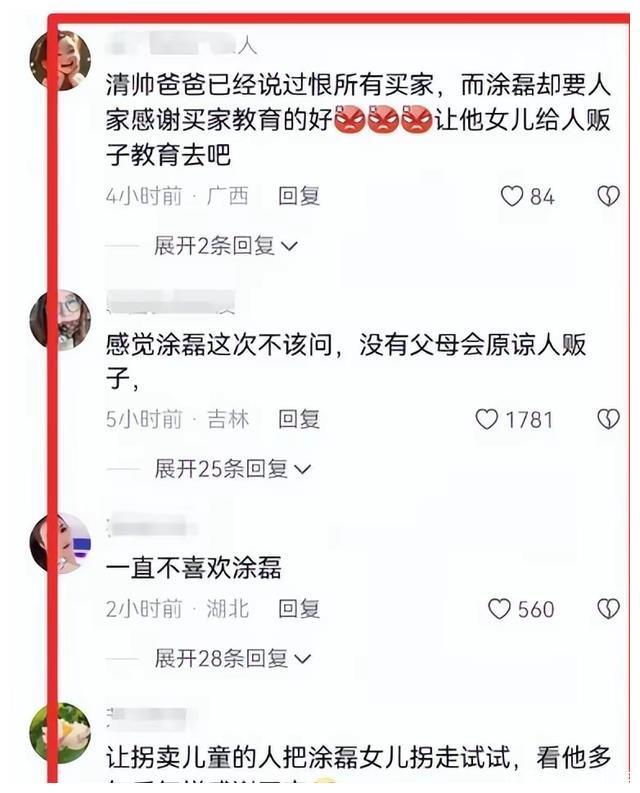
Task: Open the avatar of the 吉林 commenter
Action: click(x=61, y=319)
